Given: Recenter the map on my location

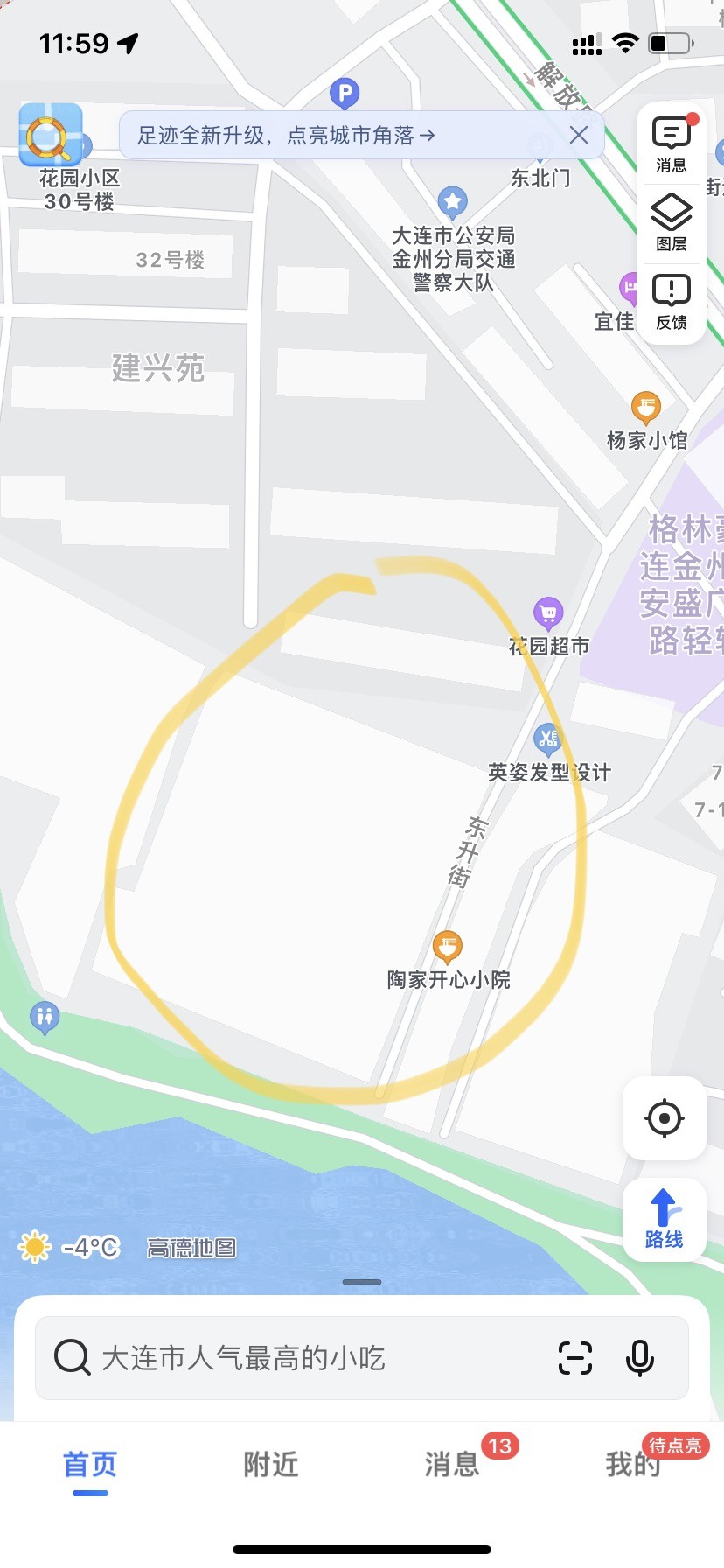Looking at the screenshot, I should coord(664,1118).
